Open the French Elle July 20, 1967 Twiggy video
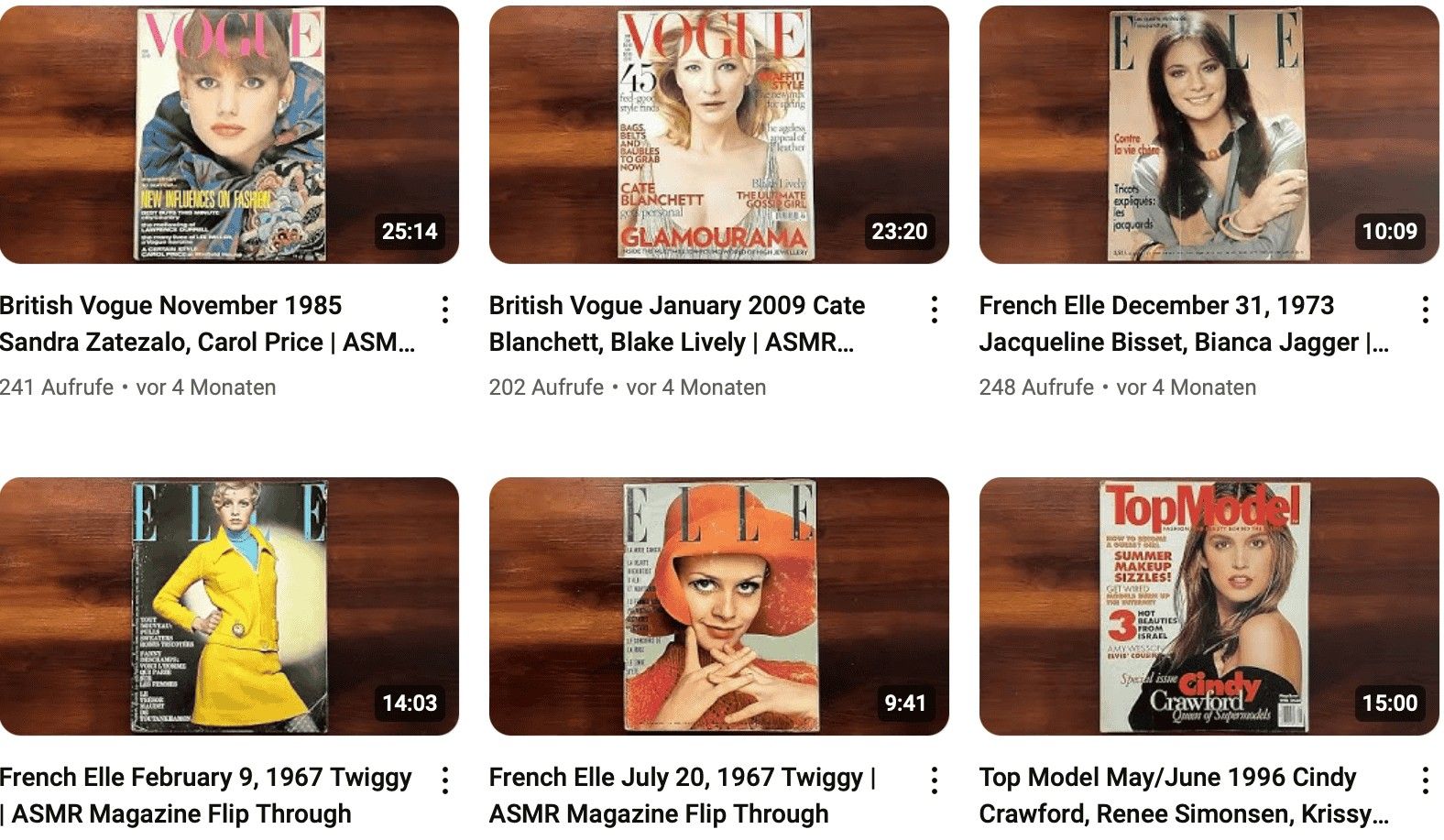Image resolution: width=1444 pixels, height=840 pixels. [718, 605]
